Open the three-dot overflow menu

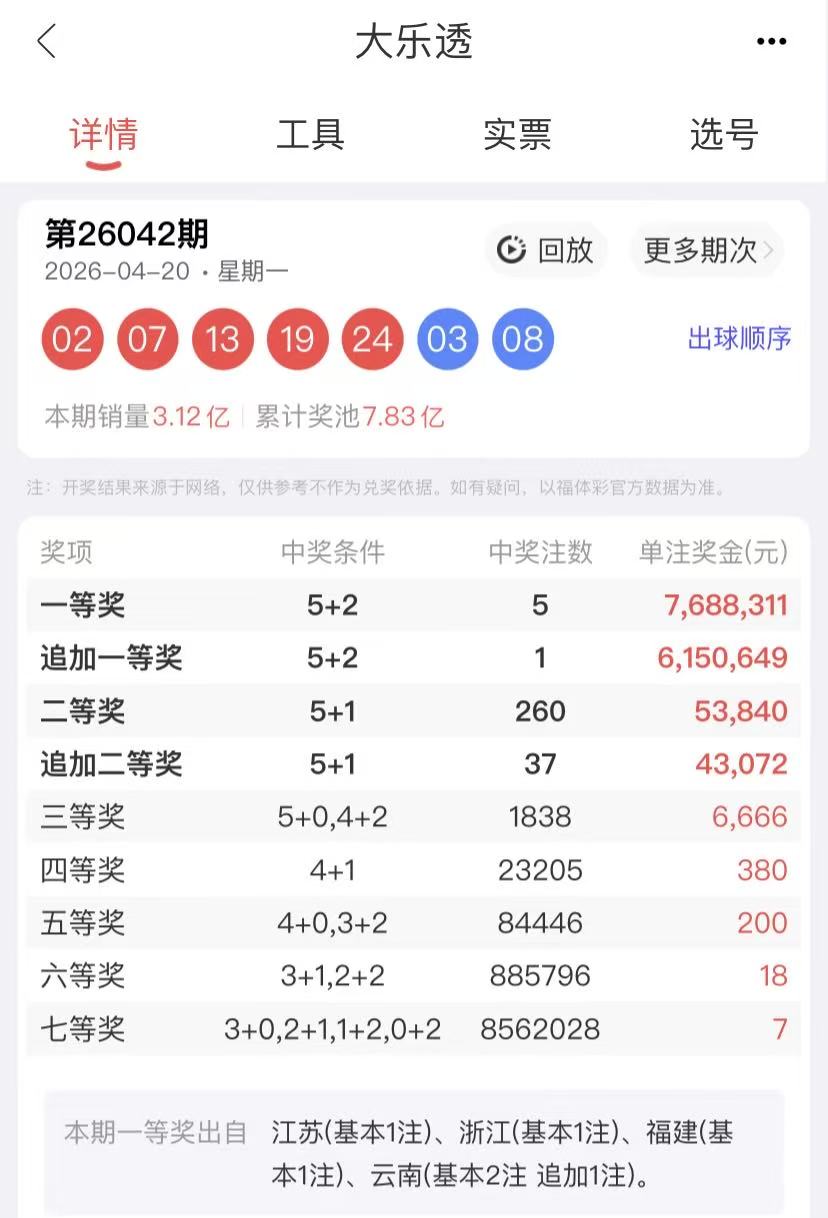pos(771,42)
